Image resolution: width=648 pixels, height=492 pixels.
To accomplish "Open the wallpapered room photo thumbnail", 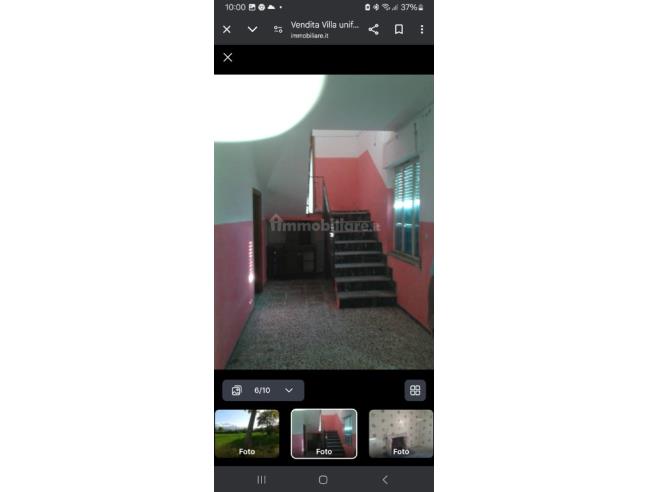I will tap(400, 433).
